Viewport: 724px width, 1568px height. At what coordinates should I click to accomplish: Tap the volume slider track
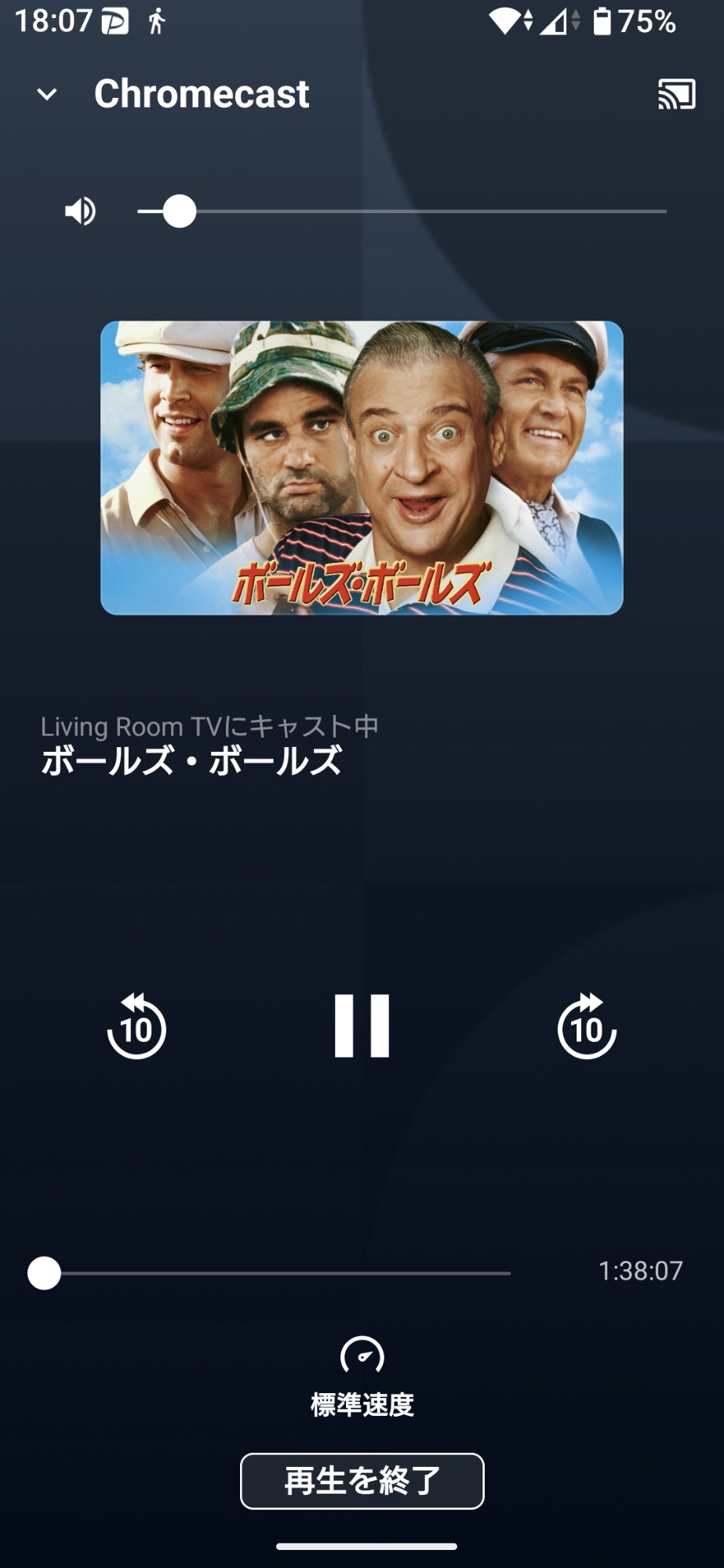(x=424, y=212)
